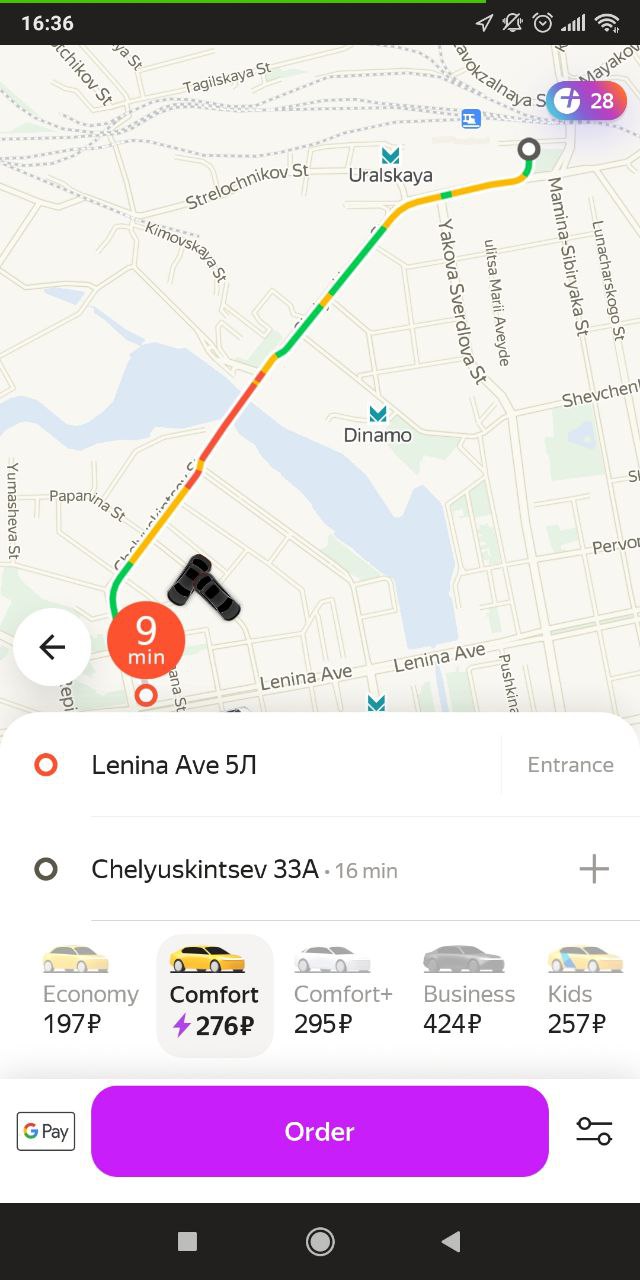Select the Economy tariff
640x1280 pixels.
point(91,991)
